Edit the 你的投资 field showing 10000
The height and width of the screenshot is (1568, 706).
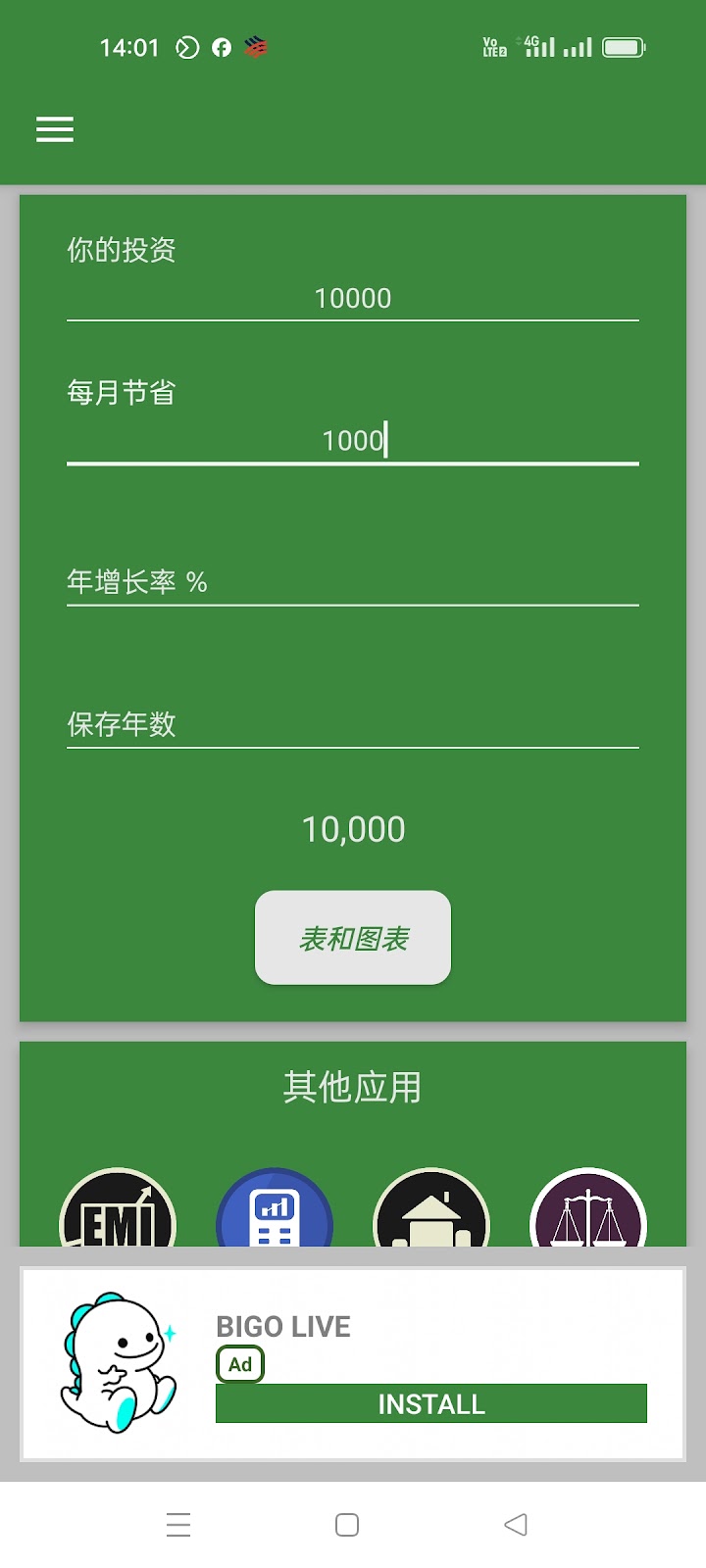click(x=353, y=298)
